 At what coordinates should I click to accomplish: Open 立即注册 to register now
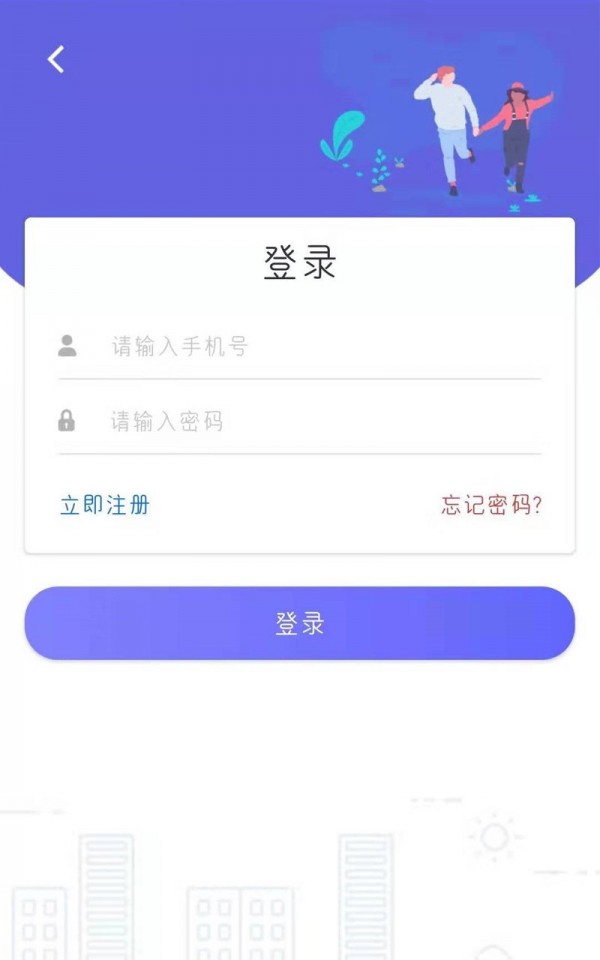[105, 505]
